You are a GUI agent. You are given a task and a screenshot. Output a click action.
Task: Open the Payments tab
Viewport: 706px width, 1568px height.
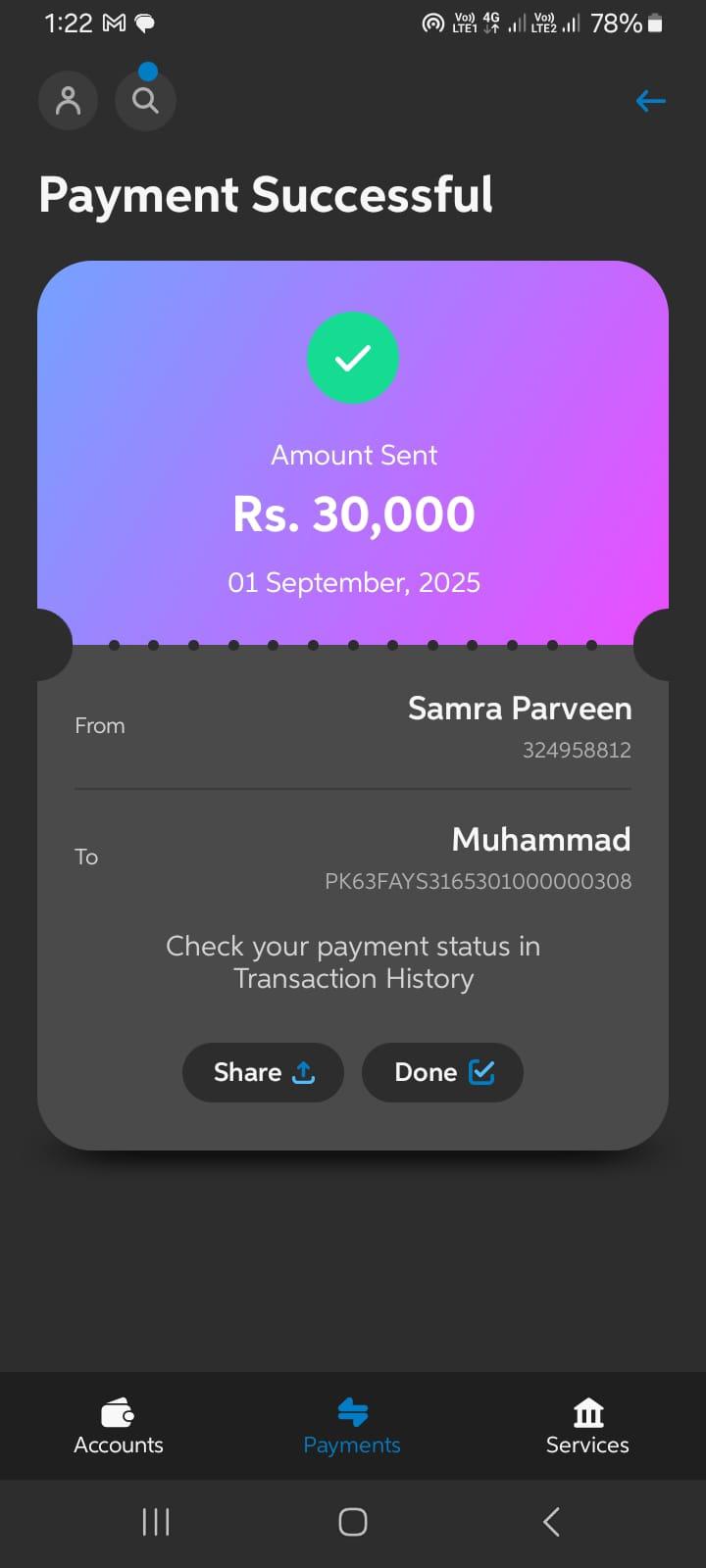(x=352, y=1427)
